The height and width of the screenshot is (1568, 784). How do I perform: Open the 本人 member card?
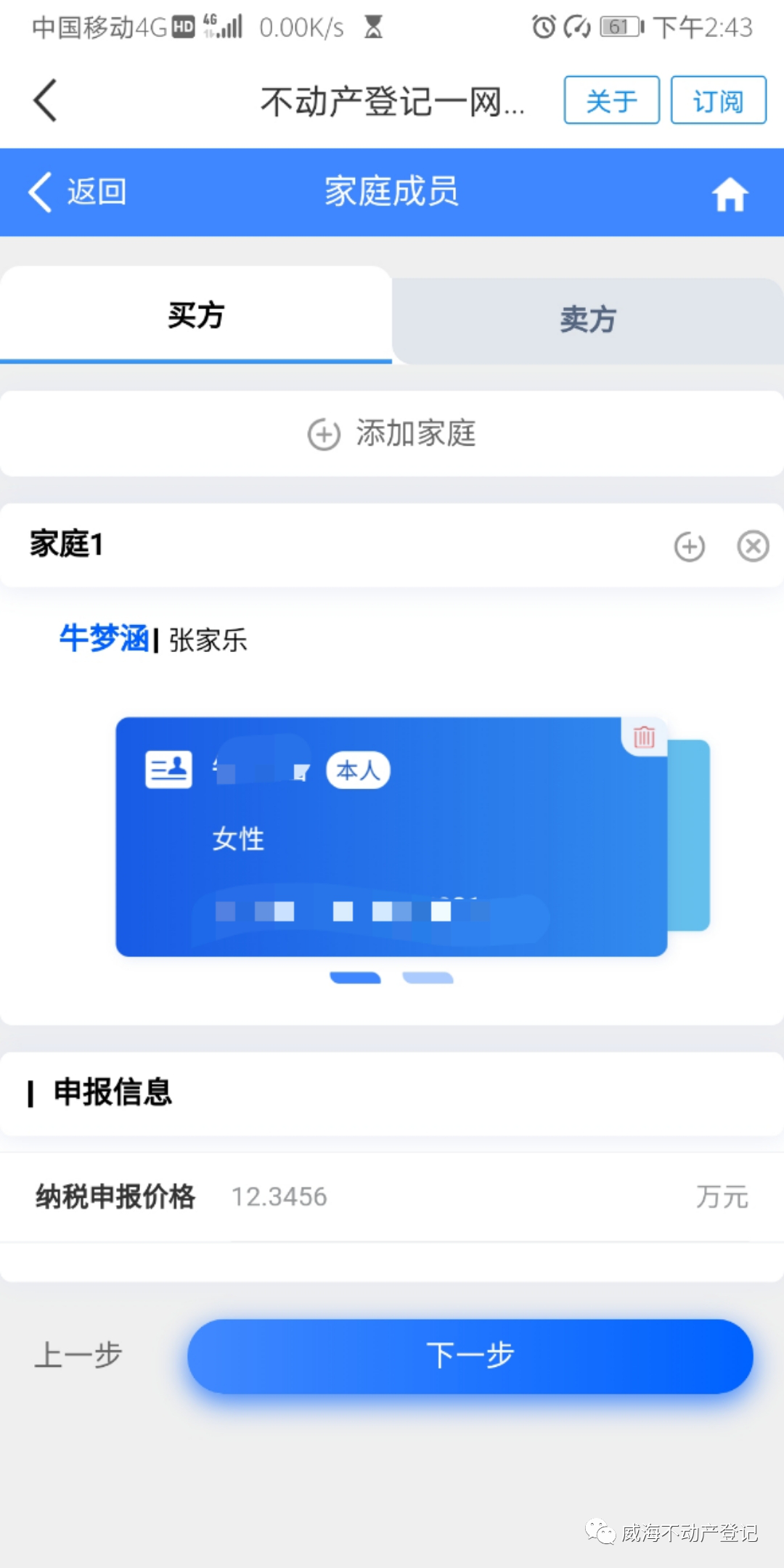pyautogui.click(x=391, y=836)
